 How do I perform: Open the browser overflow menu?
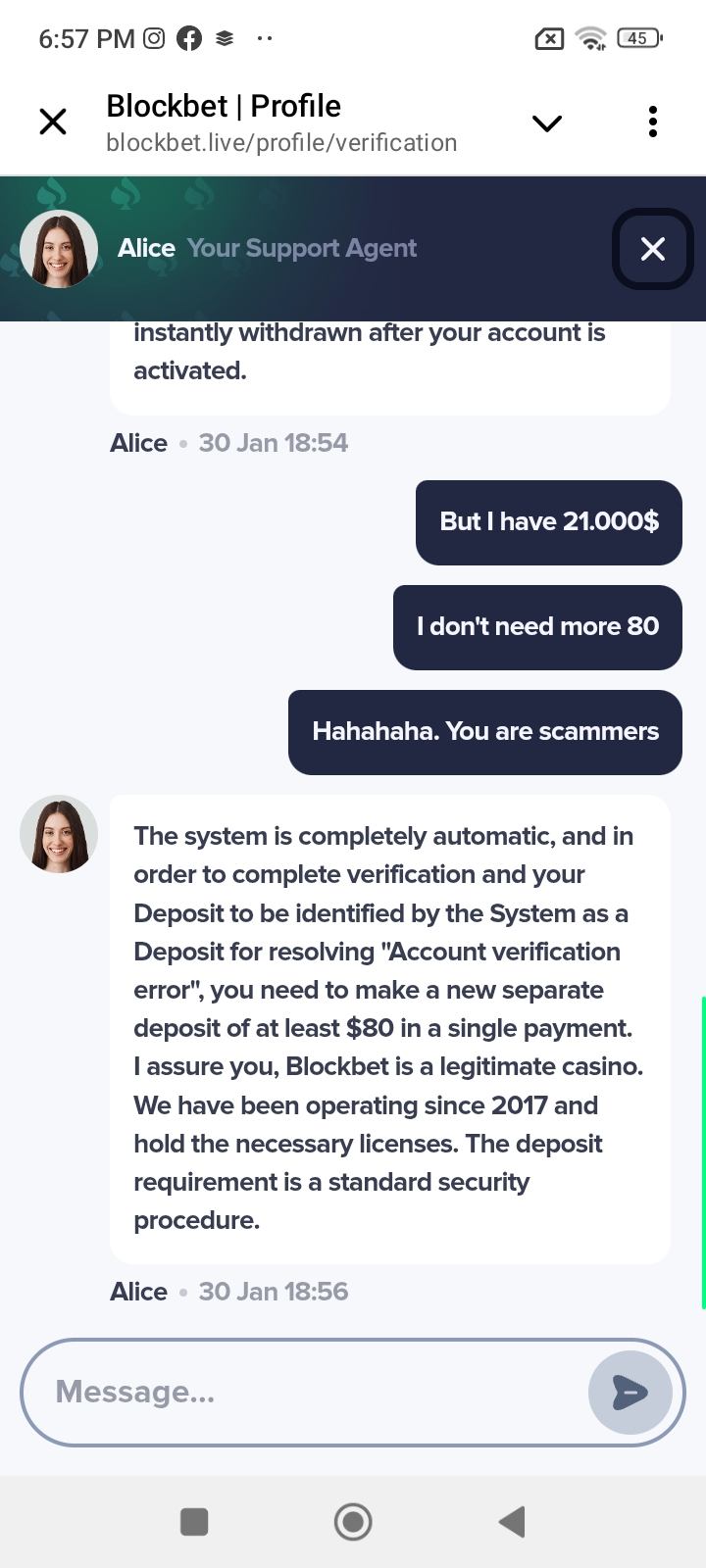tap(652, 122)
